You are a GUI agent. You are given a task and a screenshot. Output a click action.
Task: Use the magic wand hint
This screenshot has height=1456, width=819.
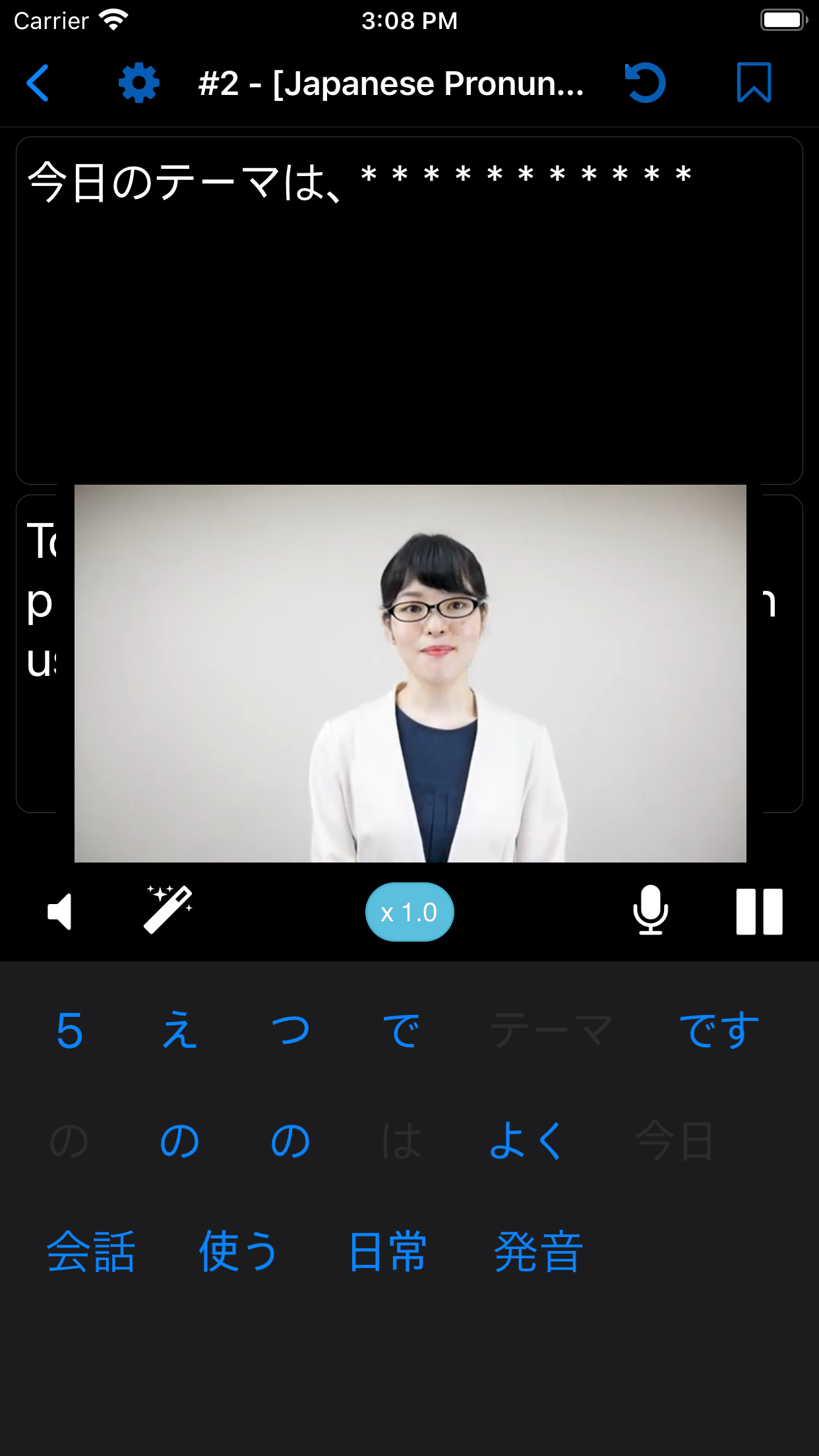tap(168, 910)
